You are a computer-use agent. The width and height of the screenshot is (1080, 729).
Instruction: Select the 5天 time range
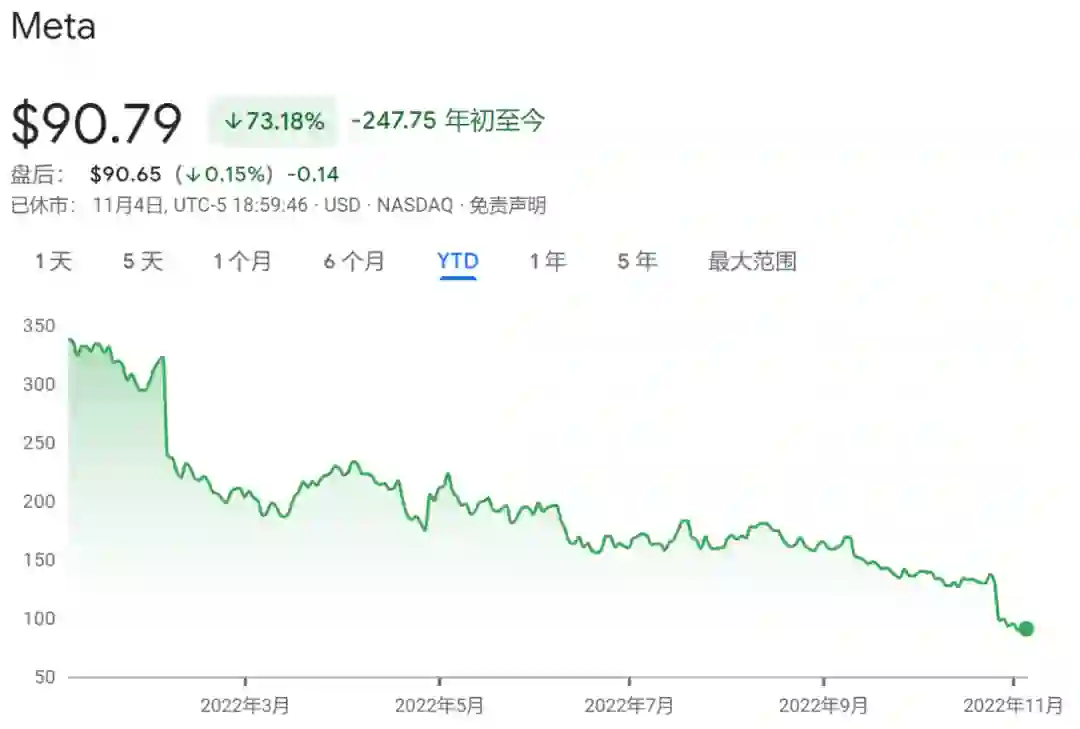(x=143, y=262)
